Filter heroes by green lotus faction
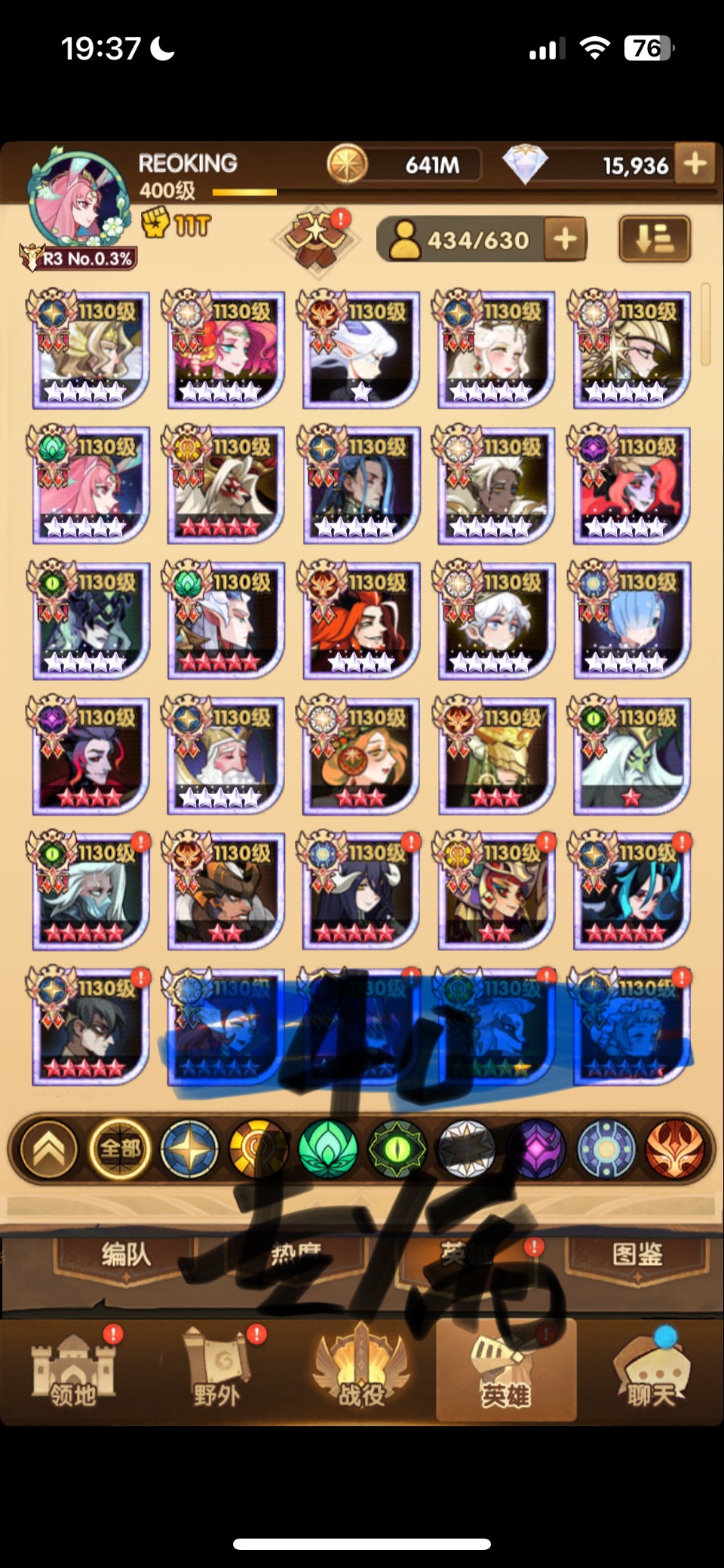The height and width of the screenshot is (1568, 724). (x=327, y=1149)
